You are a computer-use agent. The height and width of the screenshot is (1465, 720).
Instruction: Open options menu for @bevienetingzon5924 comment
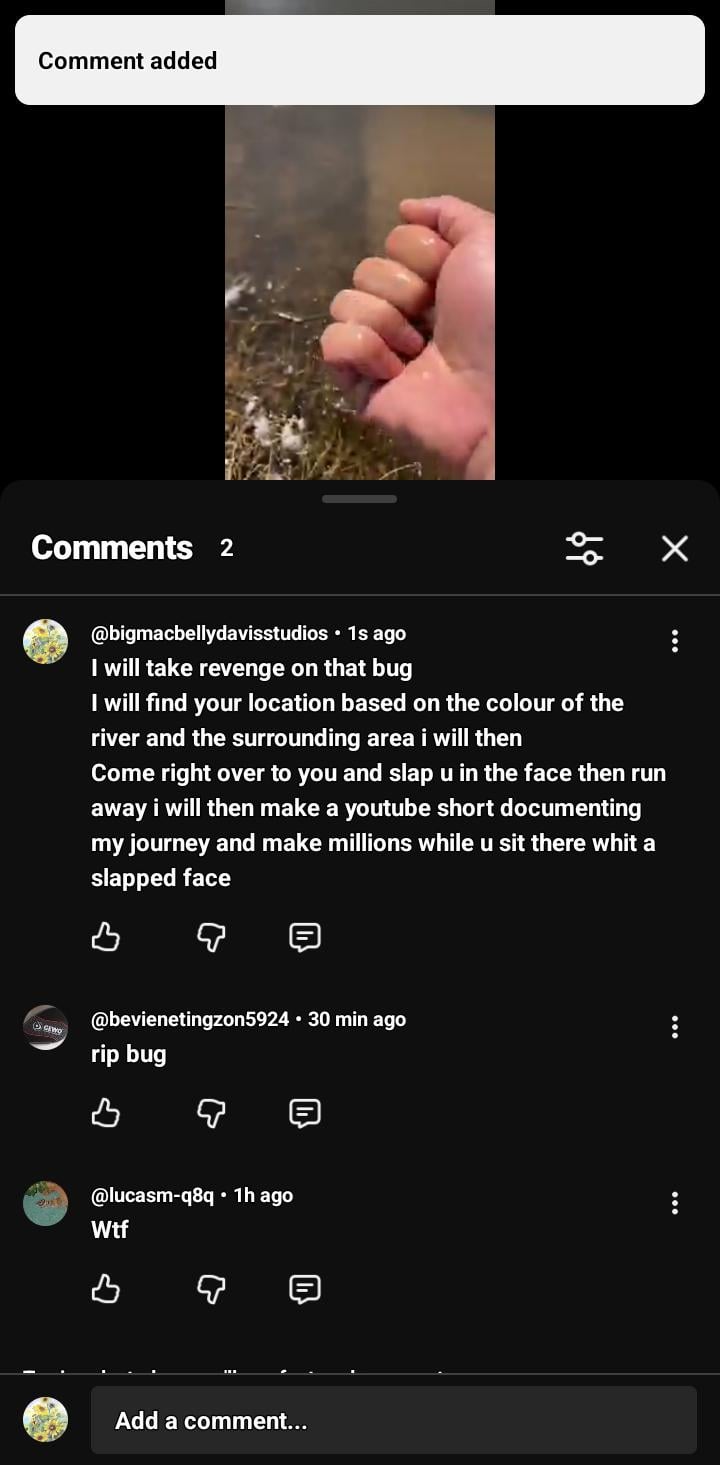pos(675,1027)
